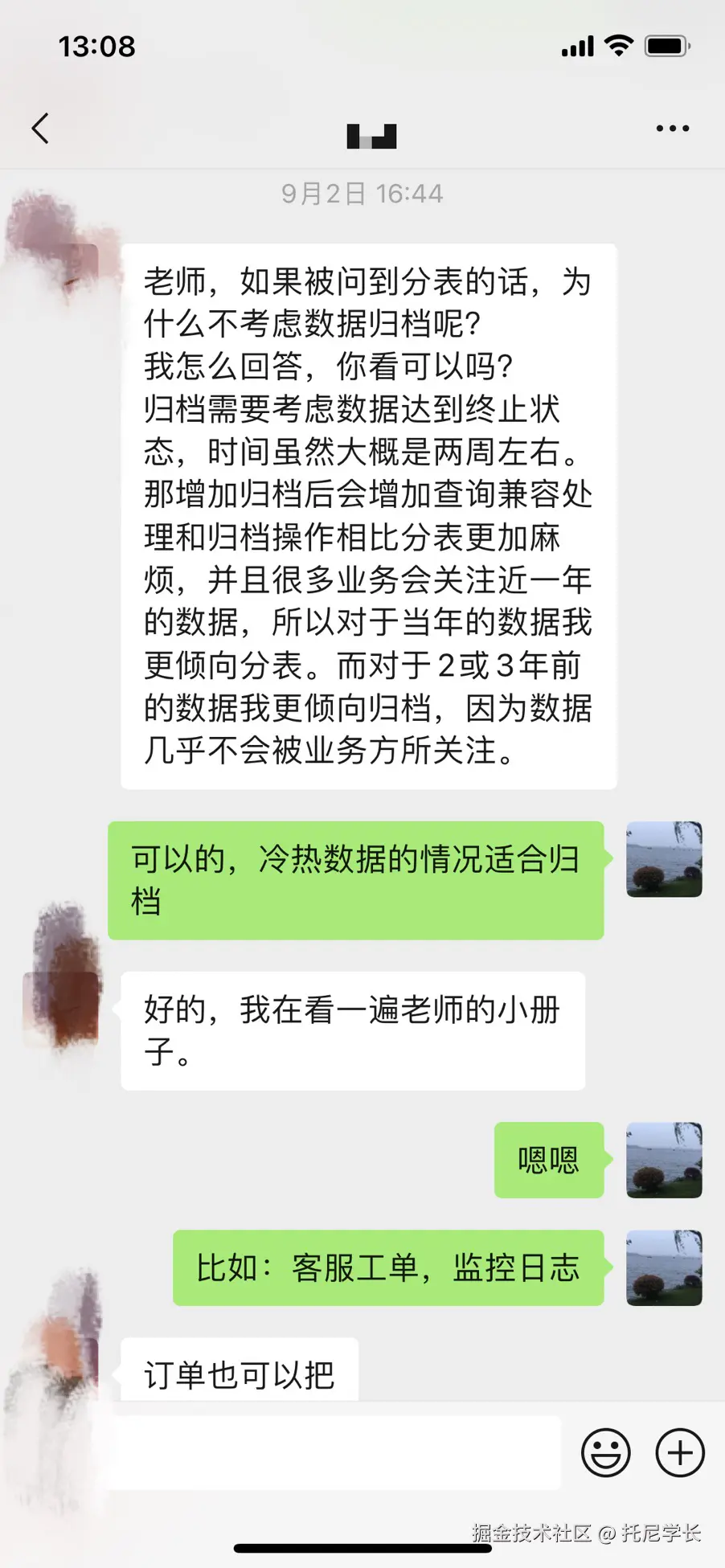Tap the back chevron to leave the chat

[x=40, y=129]
